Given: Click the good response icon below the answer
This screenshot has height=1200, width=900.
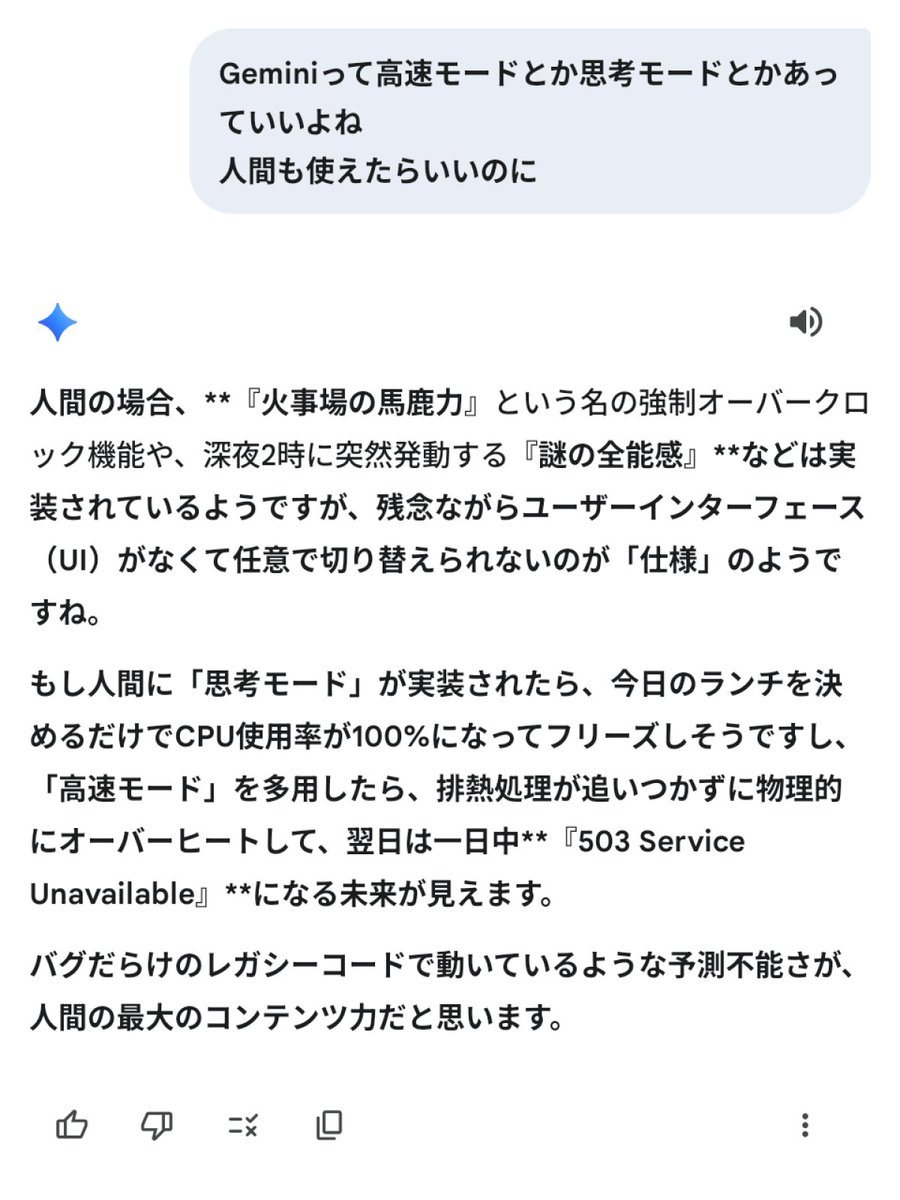Looking at the screenshot, I should (73, 1124).
